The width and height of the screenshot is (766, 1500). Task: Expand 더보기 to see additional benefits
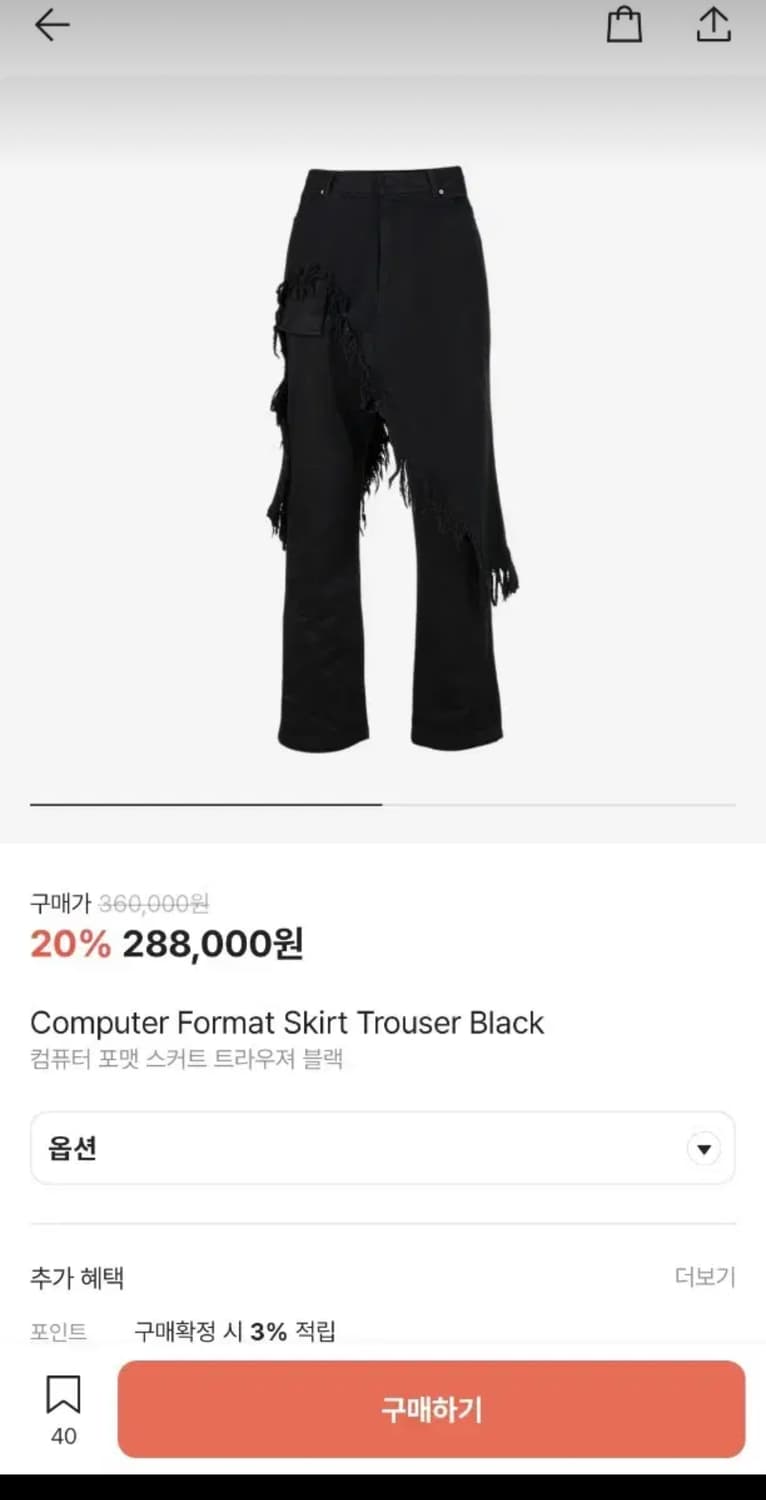(x=705, y=1275)
